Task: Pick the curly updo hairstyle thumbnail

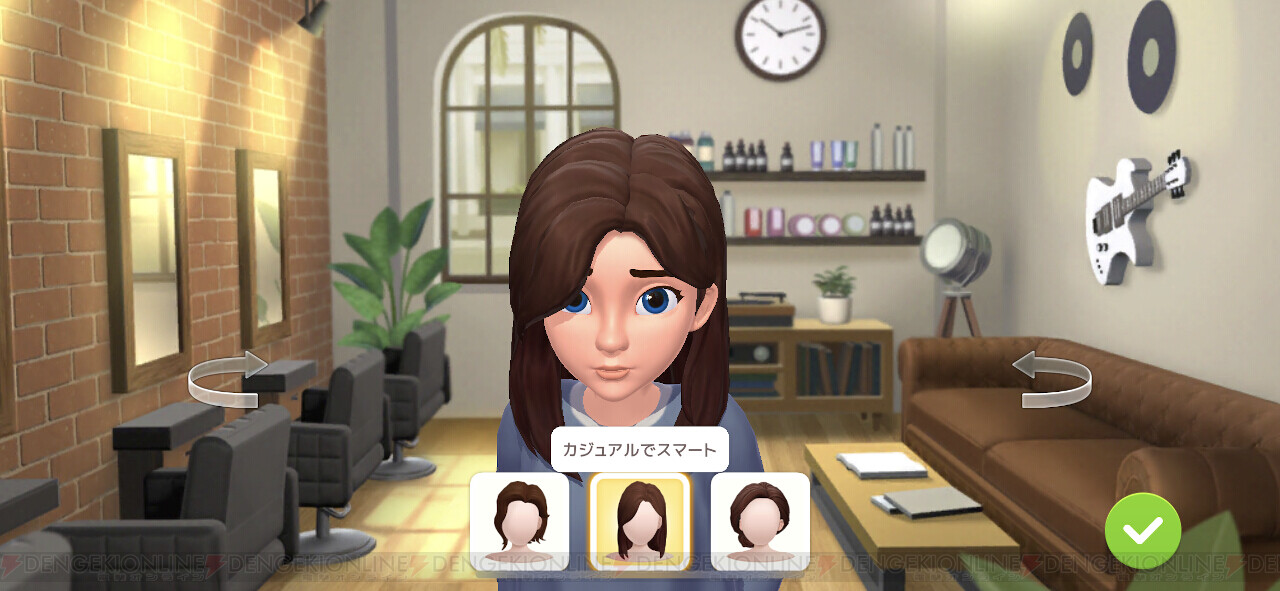Action: tap(760, 521)
